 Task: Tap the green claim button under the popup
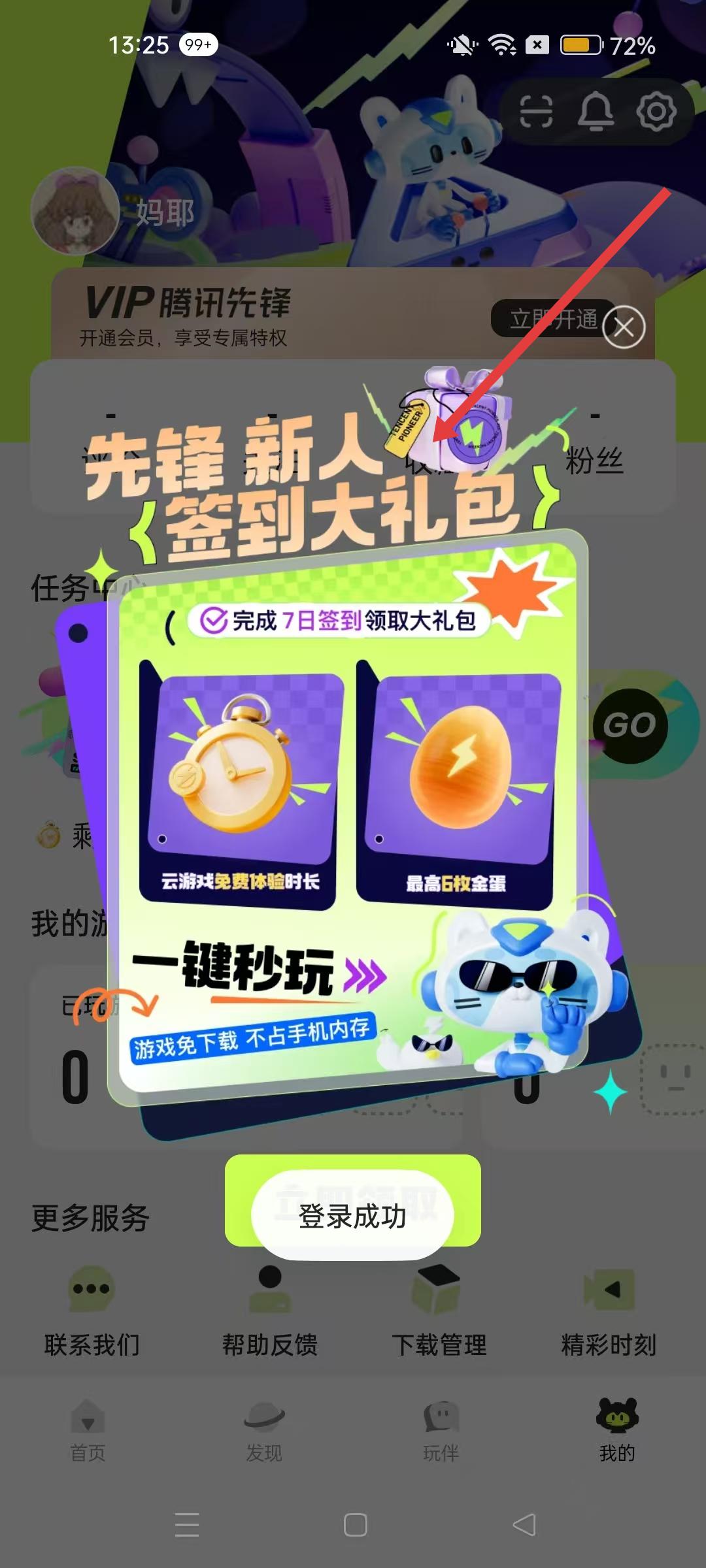point(353,1201)
